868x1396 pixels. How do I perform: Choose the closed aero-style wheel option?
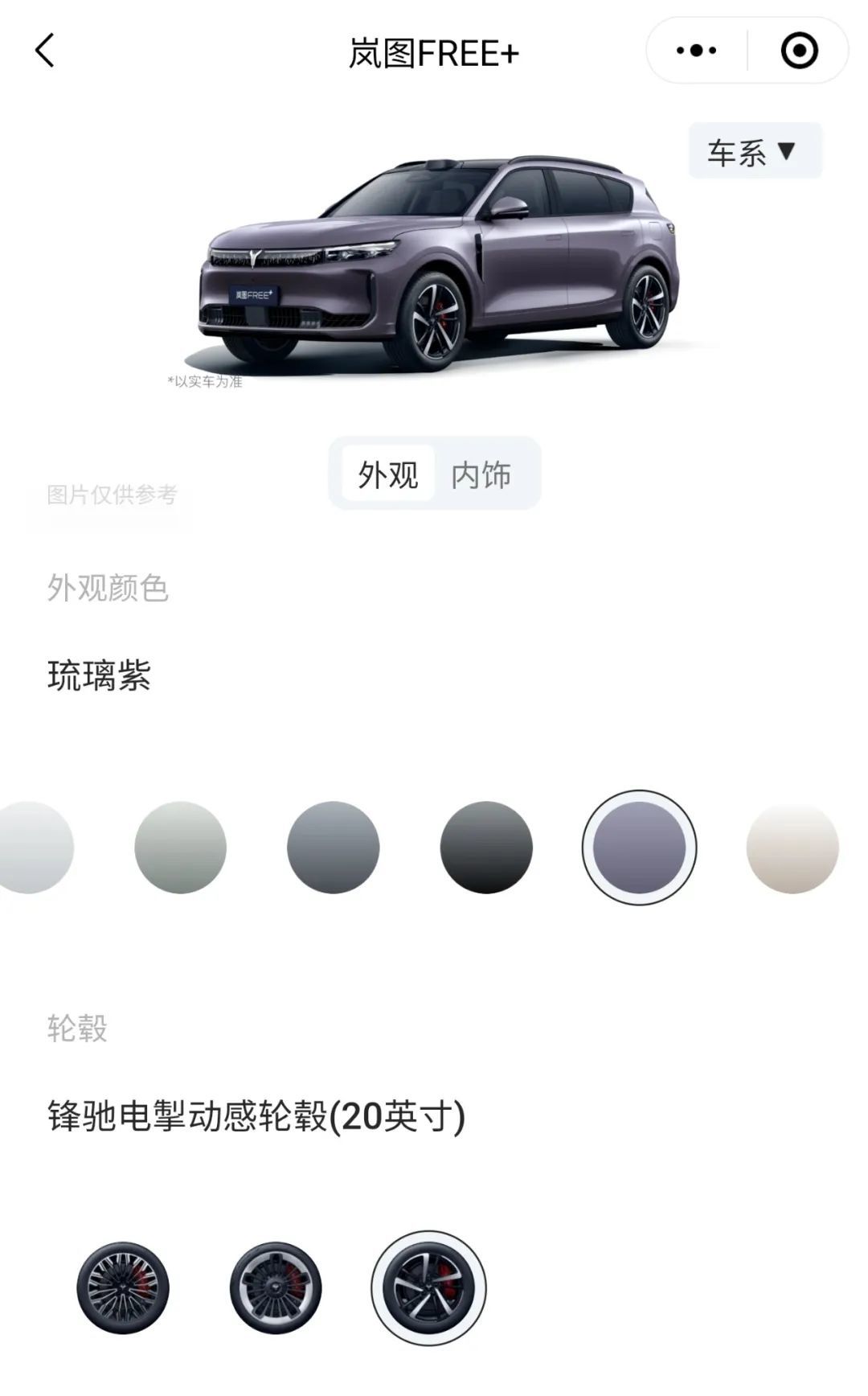(276, 1288)
